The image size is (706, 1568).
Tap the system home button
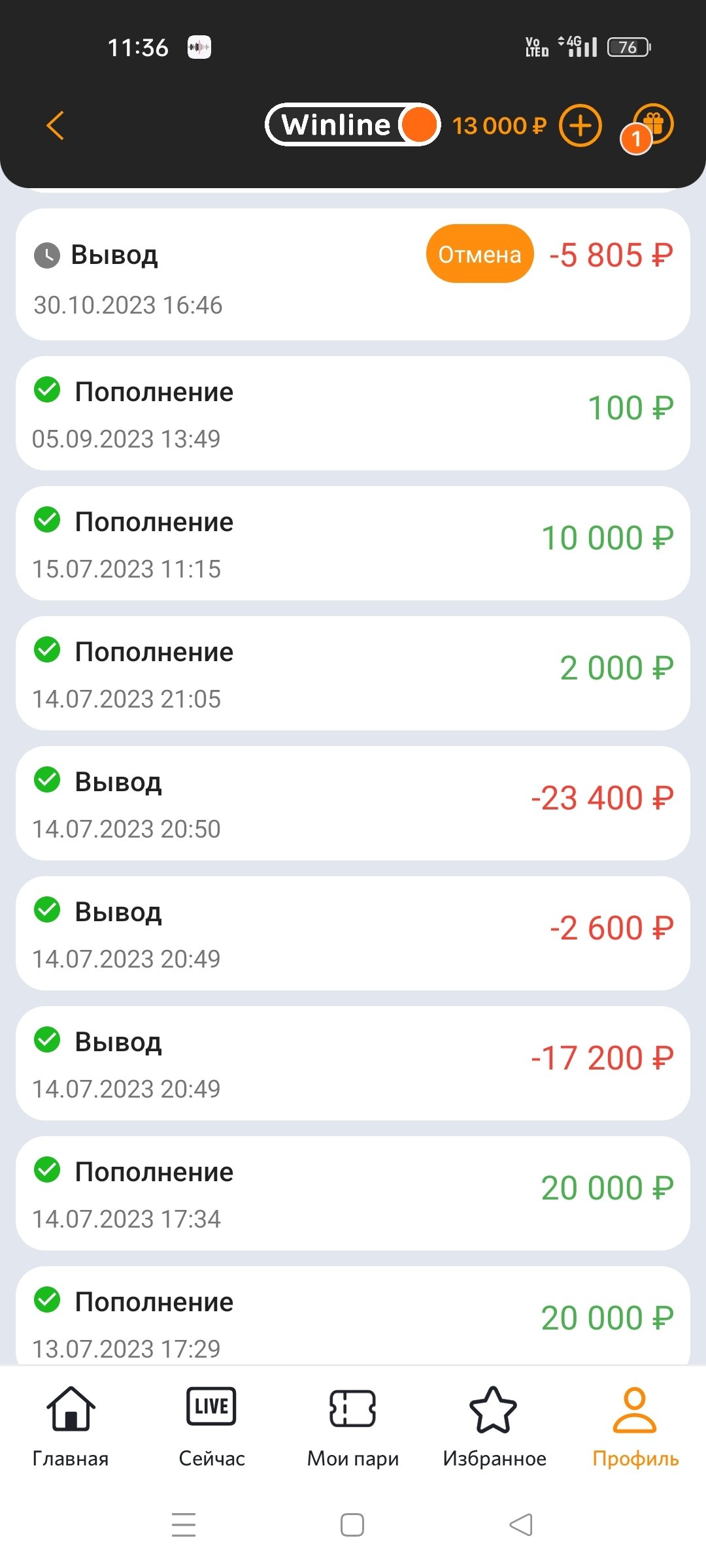(352, 1525)
